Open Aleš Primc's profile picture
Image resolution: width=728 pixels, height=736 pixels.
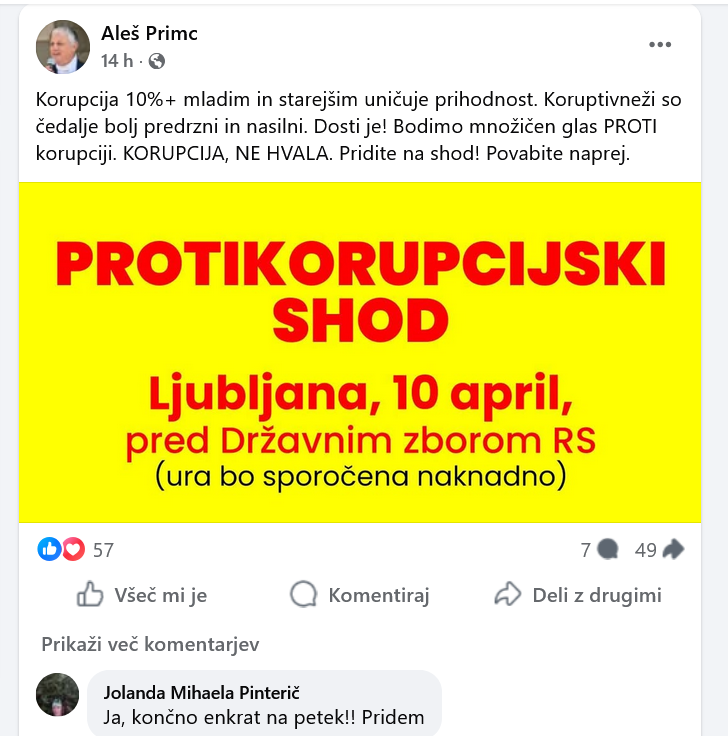click(62, 47)
